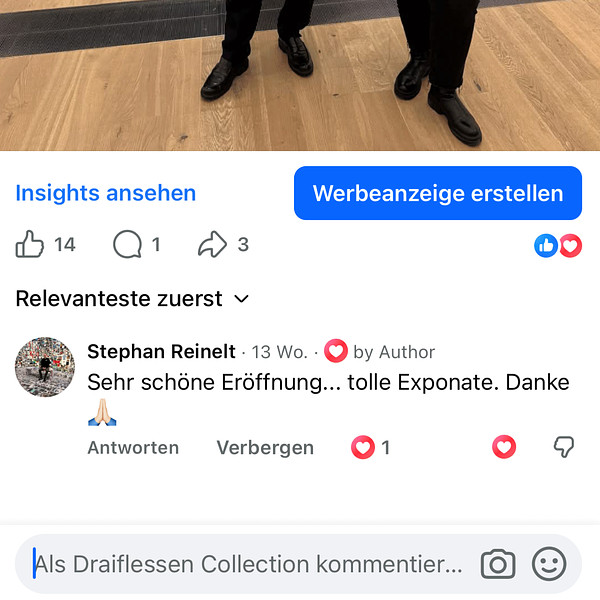
Task: Focus the comment input field
Action: (x=250, y=564)
